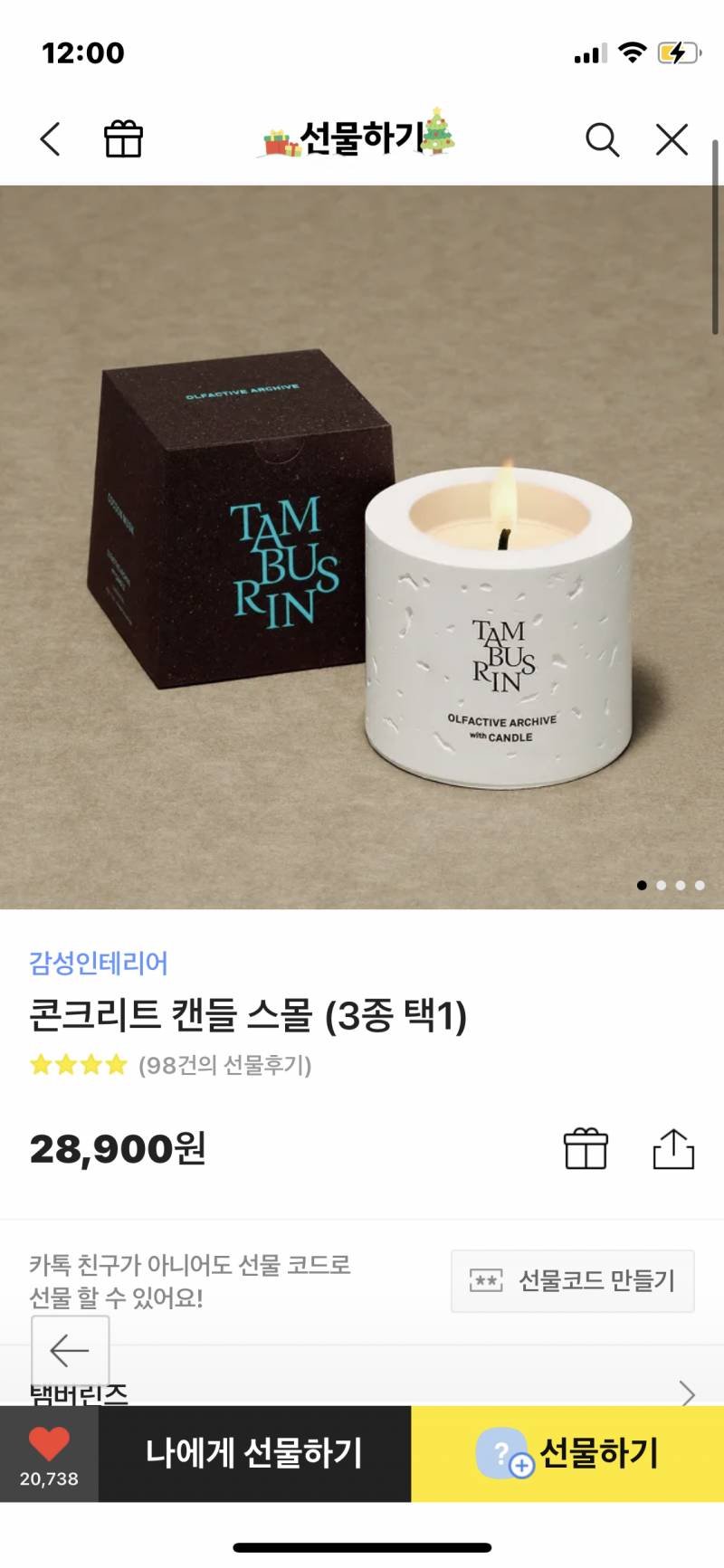Tap the gift icon next to the price
This screenshot has width=724, height=1568.
coord(586,1148)
